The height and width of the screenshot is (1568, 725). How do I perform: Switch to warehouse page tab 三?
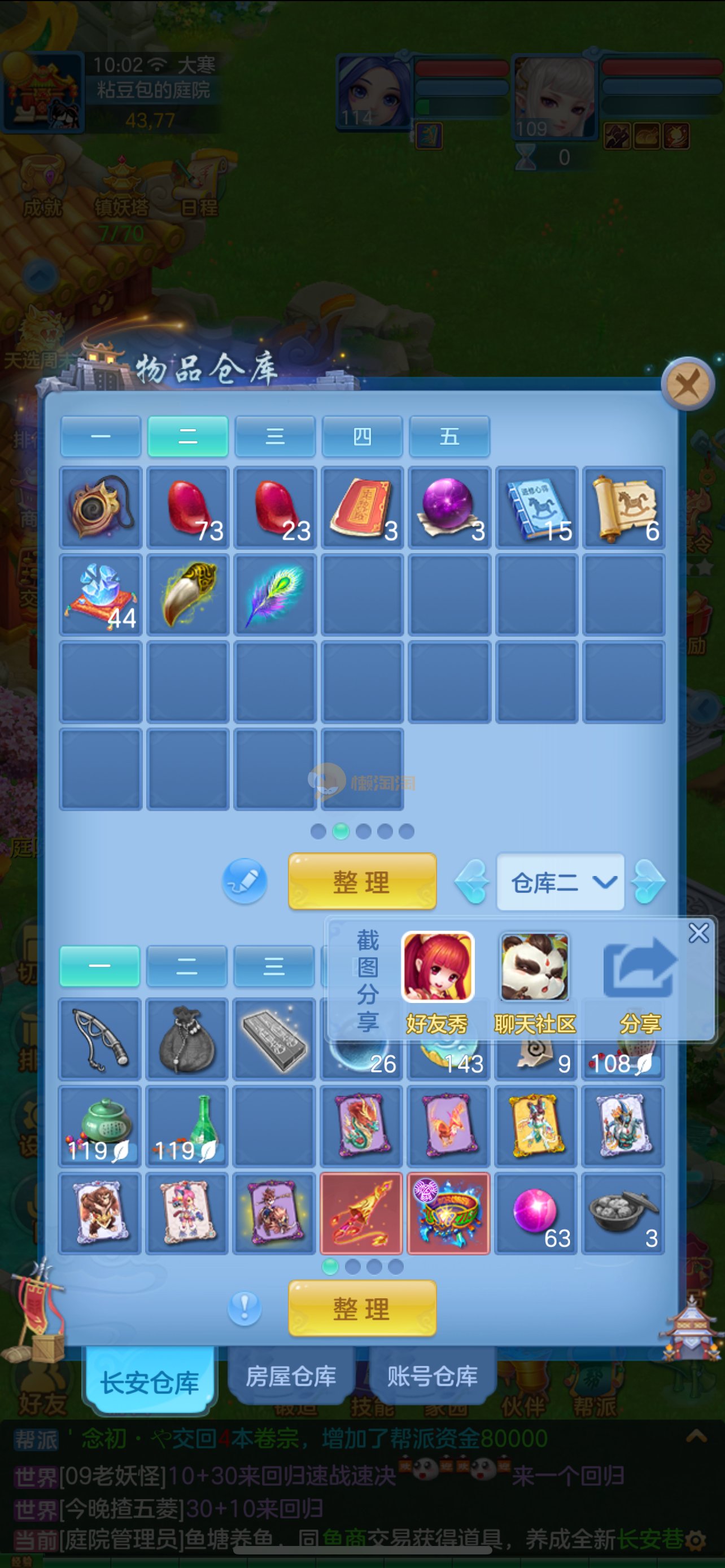[274, 436]
